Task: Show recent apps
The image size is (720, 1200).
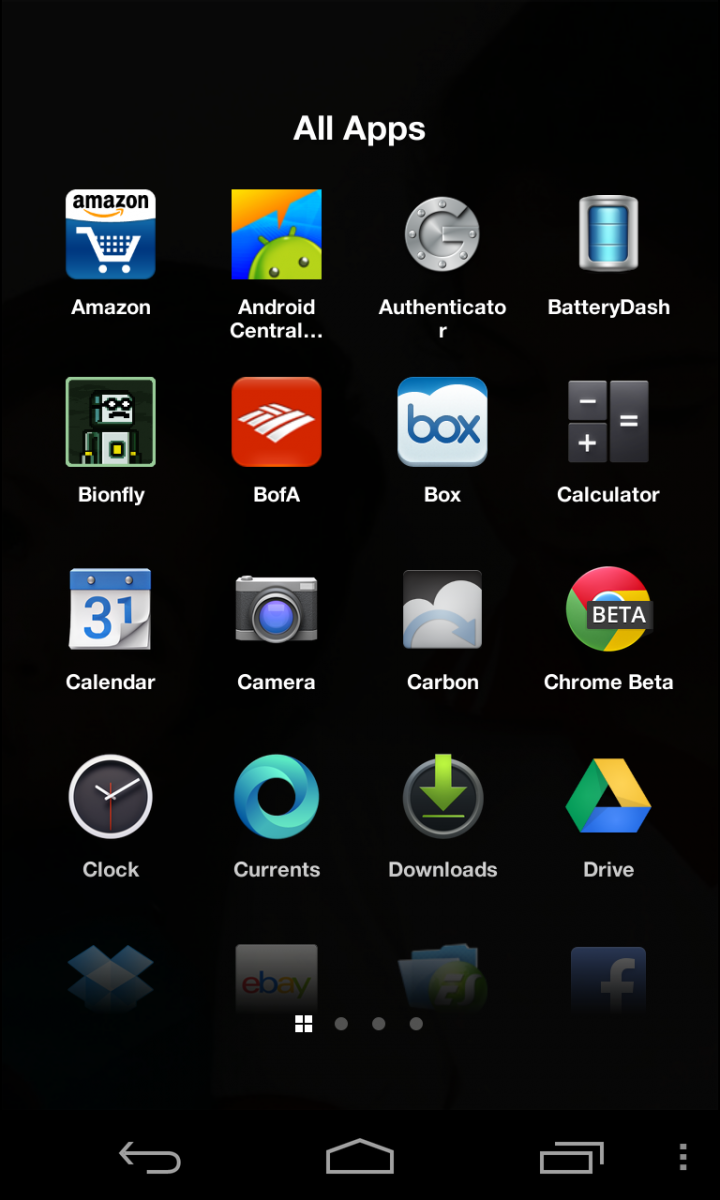Action: pyautogui.click(x=571, y=1157)
